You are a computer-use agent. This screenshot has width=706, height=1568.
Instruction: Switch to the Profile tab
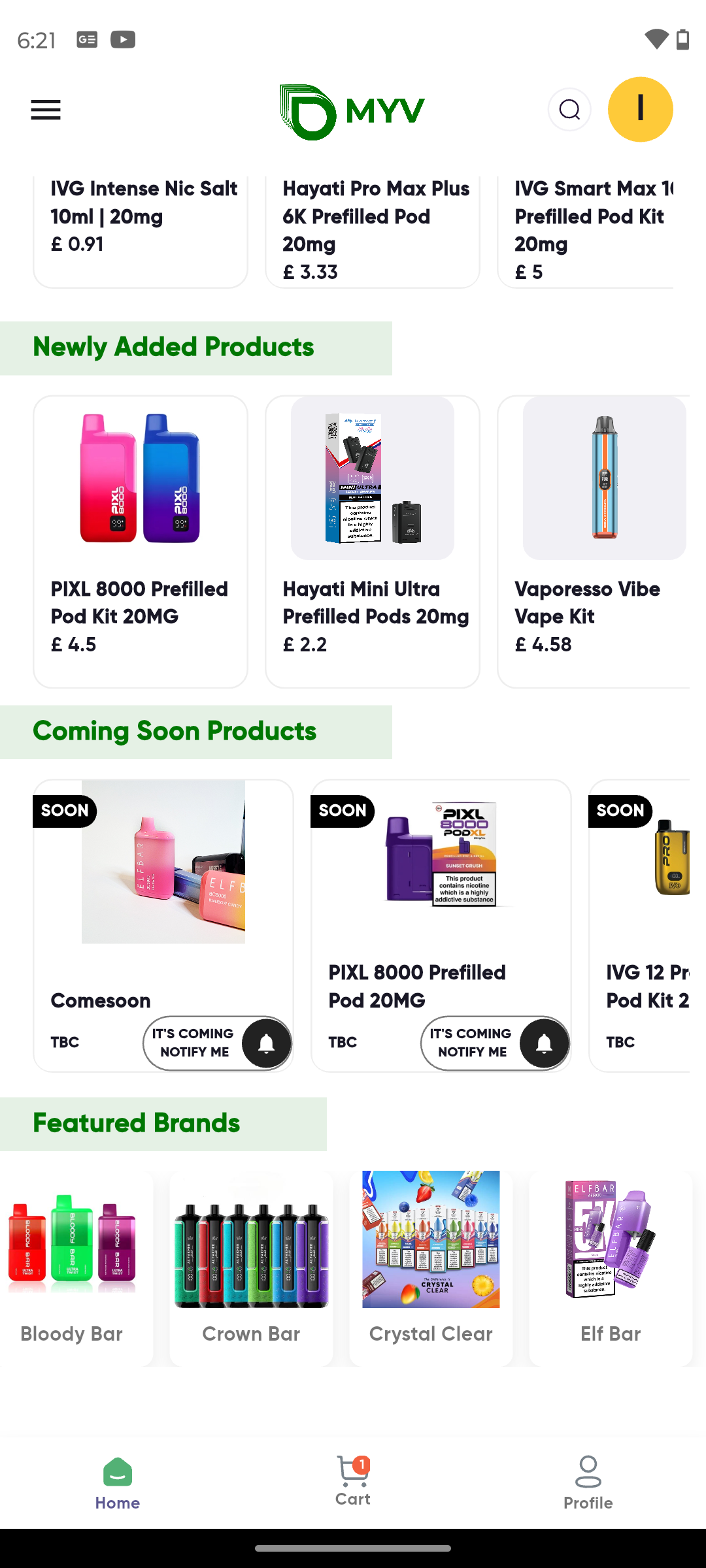tap(588, 1483)
